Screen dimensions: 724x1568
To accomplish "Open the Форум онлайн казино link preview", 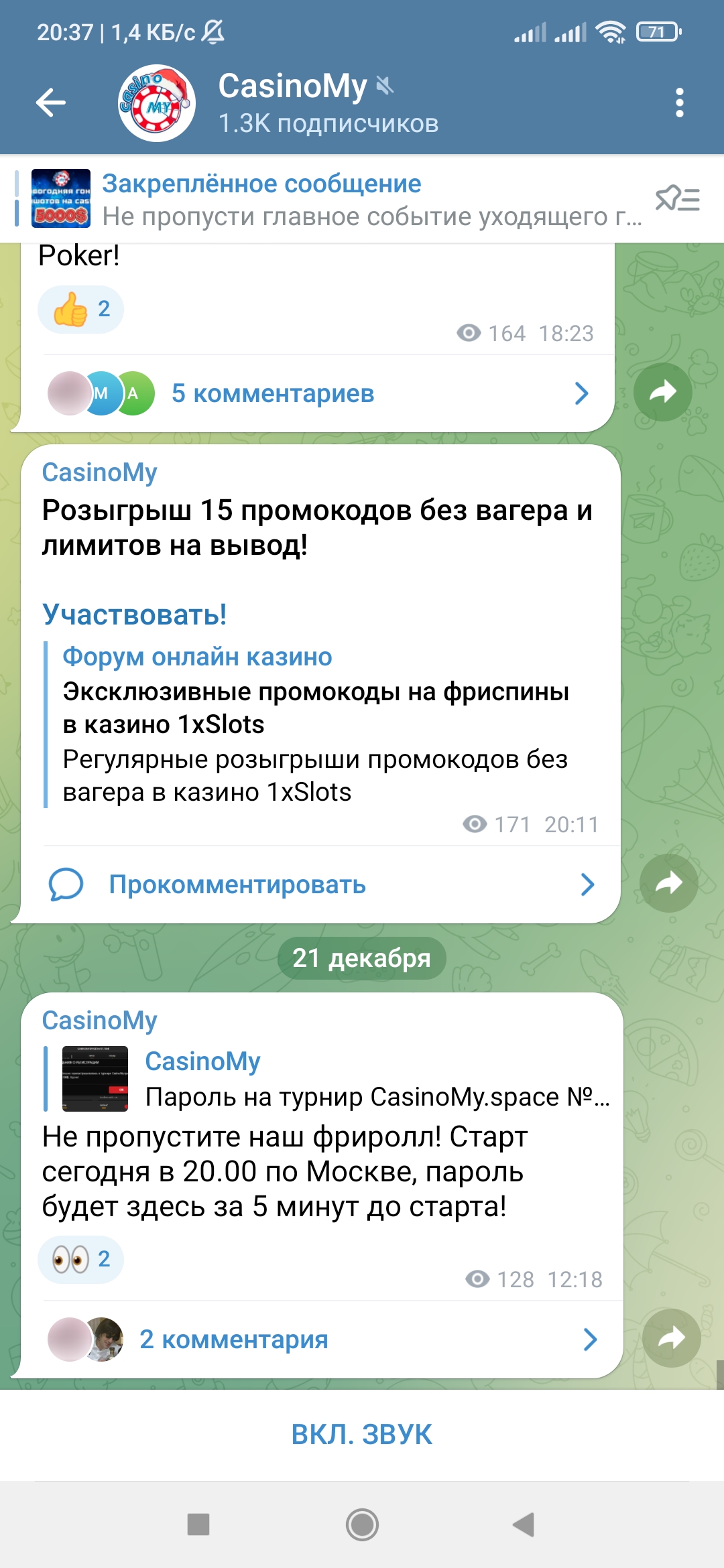I will tap(315, 724).
